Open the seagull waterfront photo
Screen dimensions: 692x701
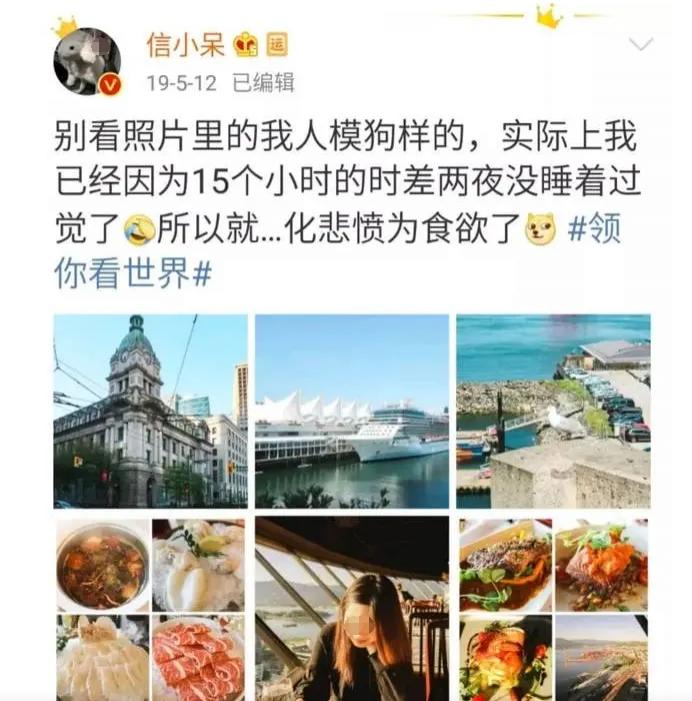553,411
